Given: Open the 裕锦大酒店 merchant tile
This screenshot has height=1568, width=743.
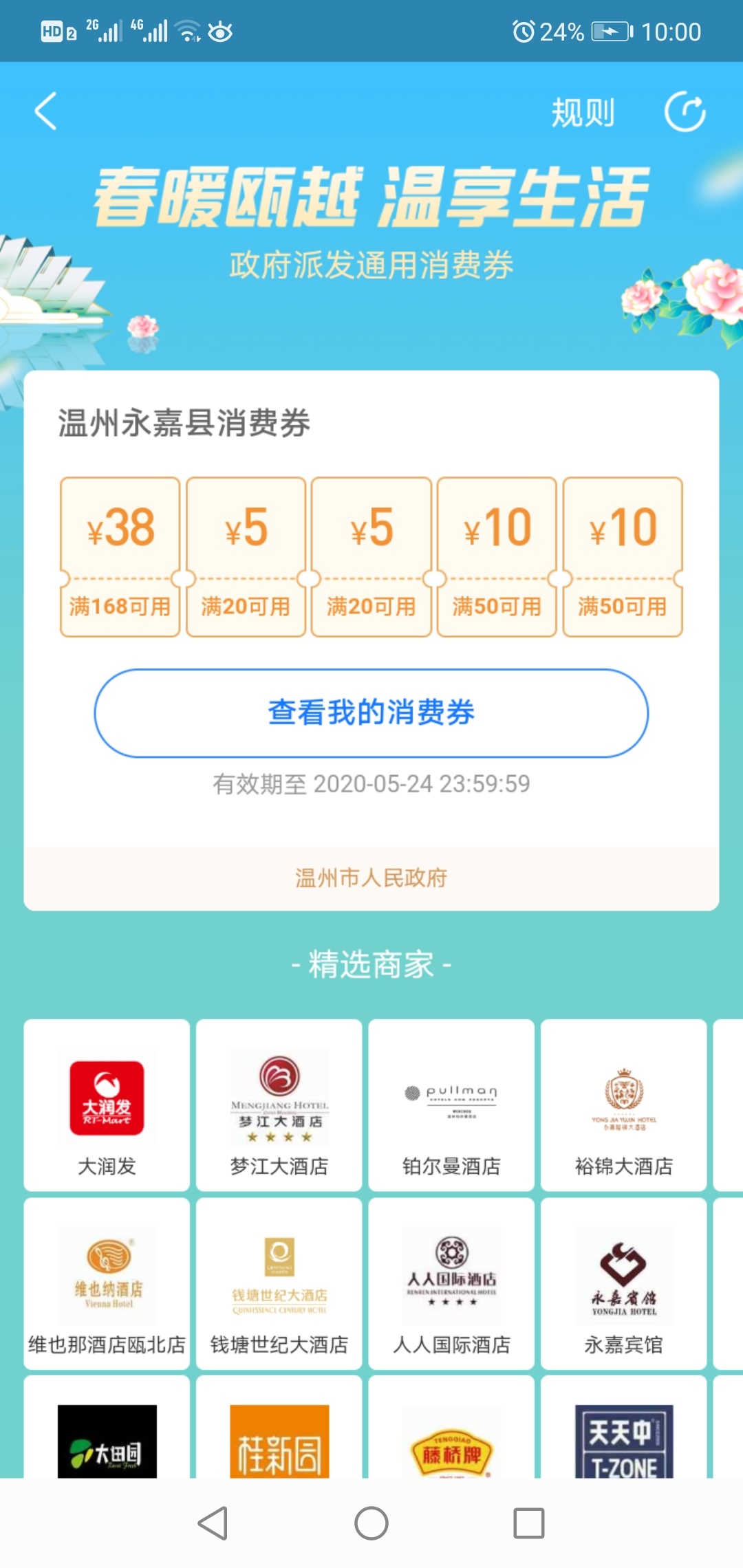Looking at the screenshot, I should click(623, 1105).
